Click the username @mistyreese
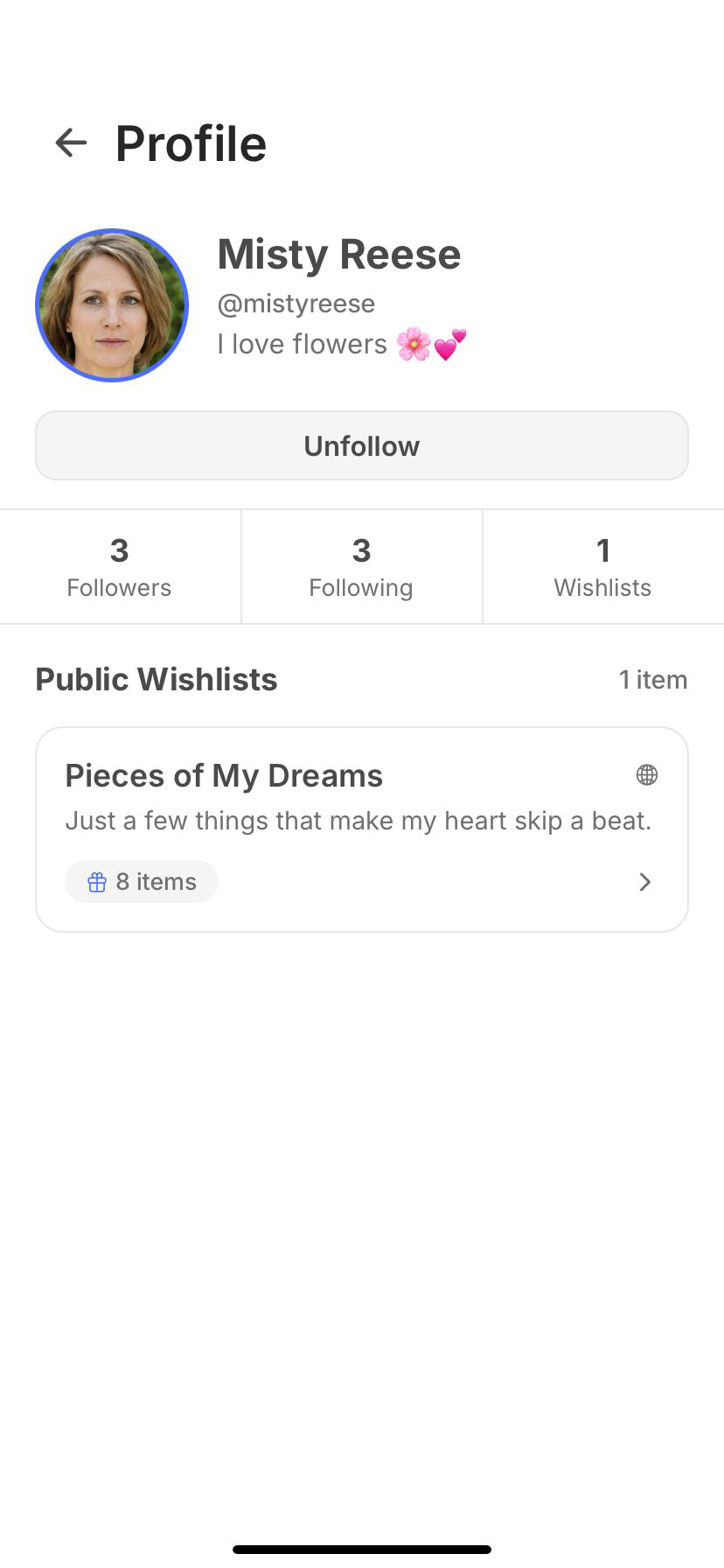 point(296,303)
